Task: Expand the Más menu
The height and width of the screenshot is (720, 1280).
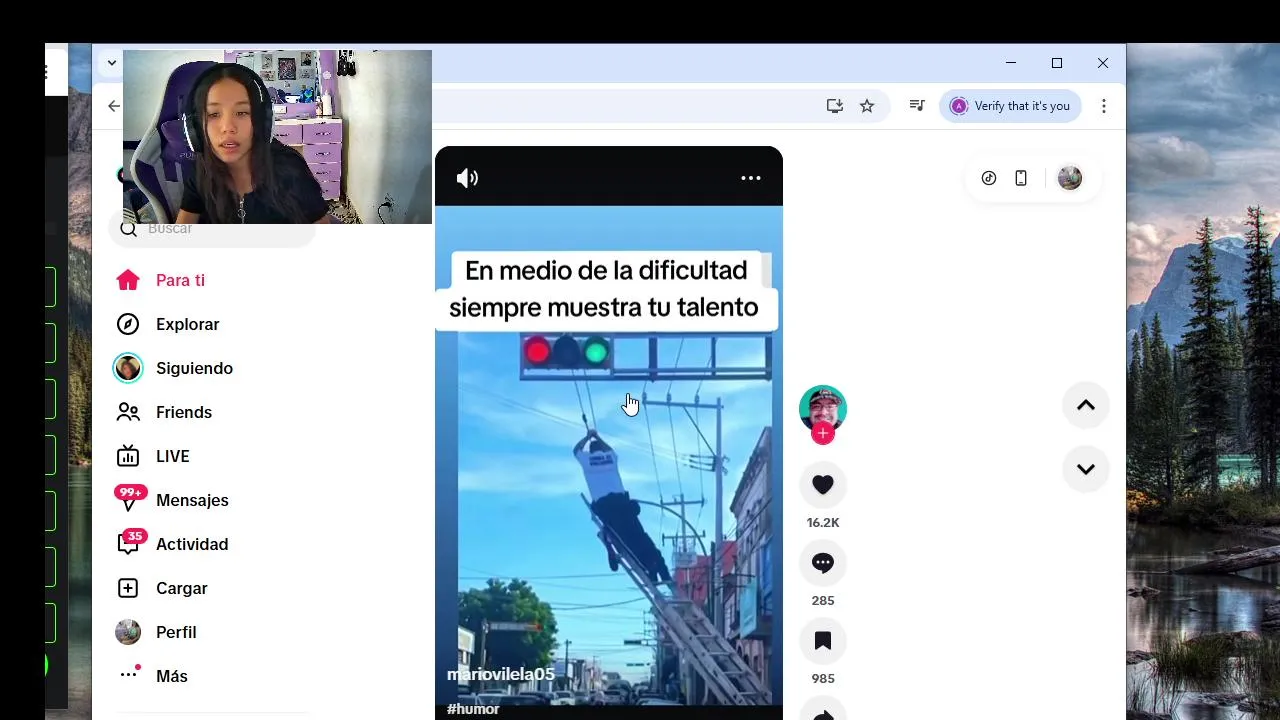Action: (x=171, y=676)
